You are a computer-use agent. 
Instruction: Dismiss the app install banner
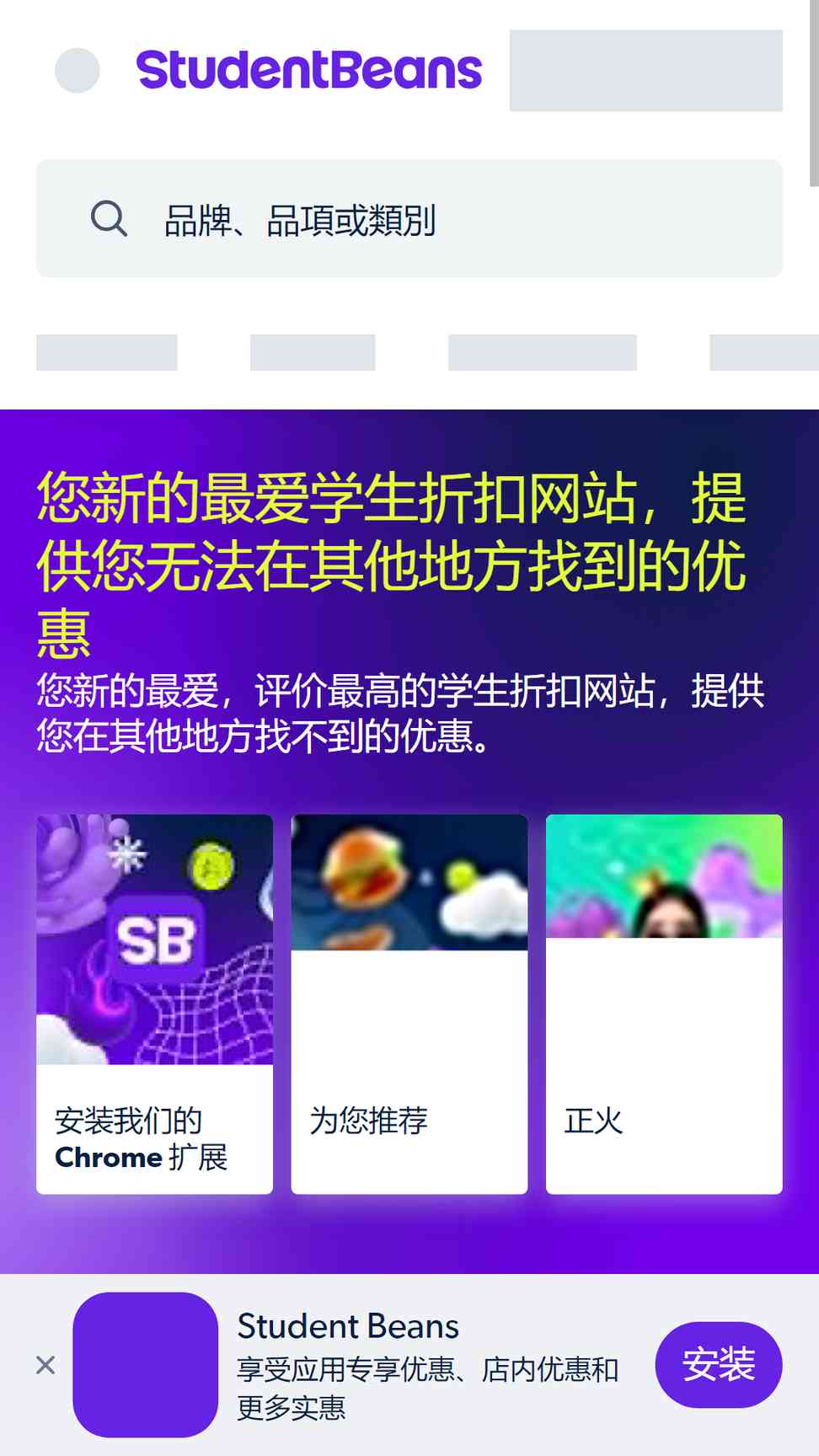[45, 1365]
